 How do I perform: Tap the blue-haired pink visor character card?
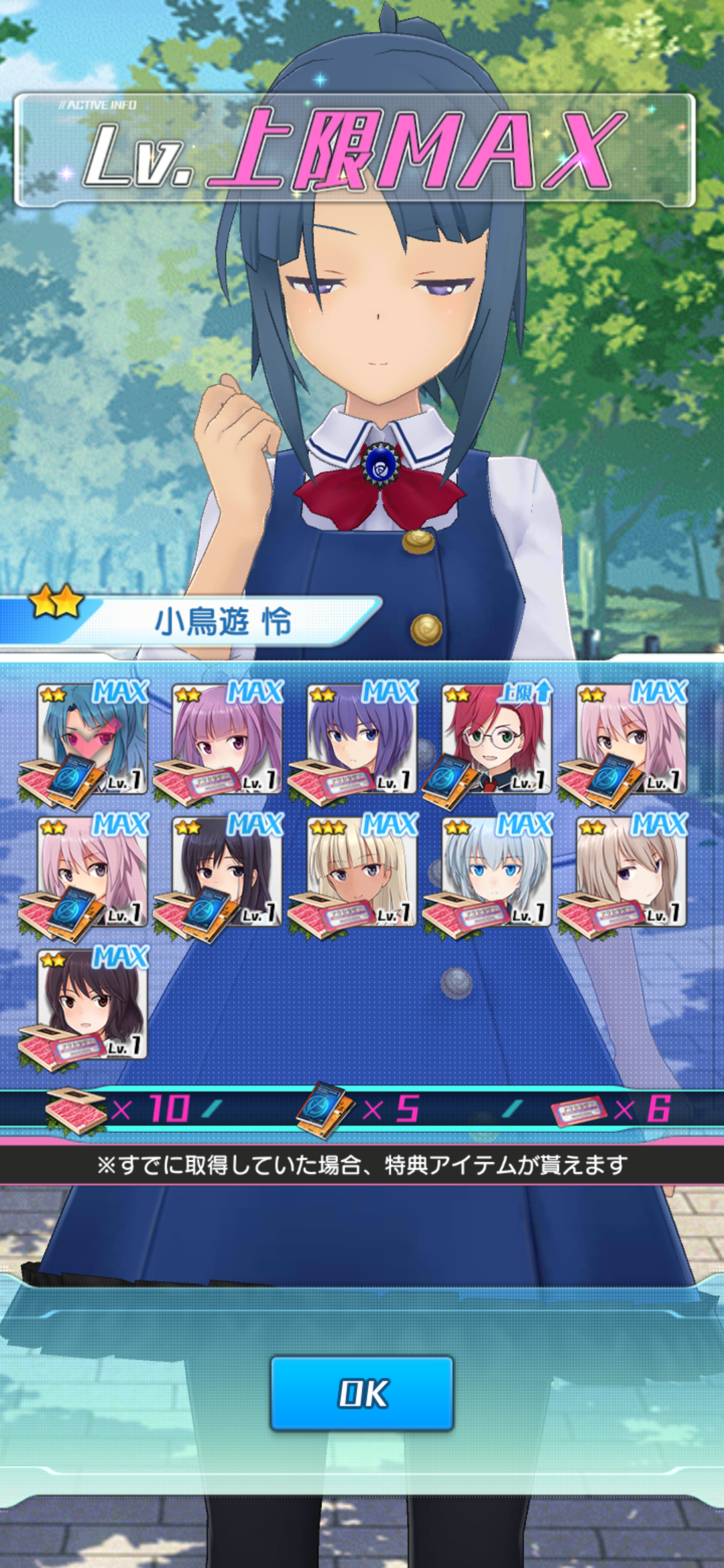(92, 739)
